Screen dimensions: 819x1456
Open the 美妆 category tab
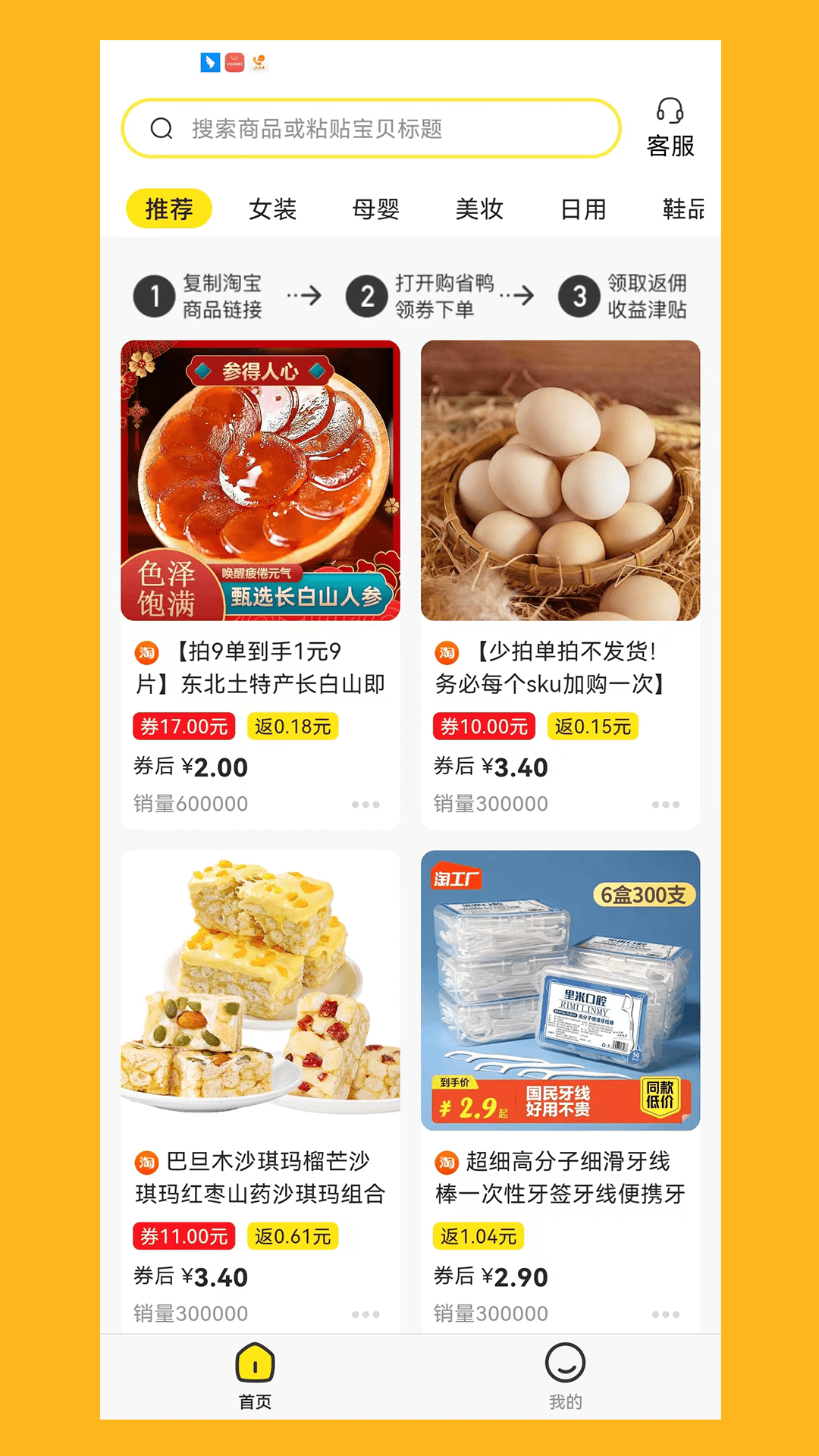coord(479,209)
